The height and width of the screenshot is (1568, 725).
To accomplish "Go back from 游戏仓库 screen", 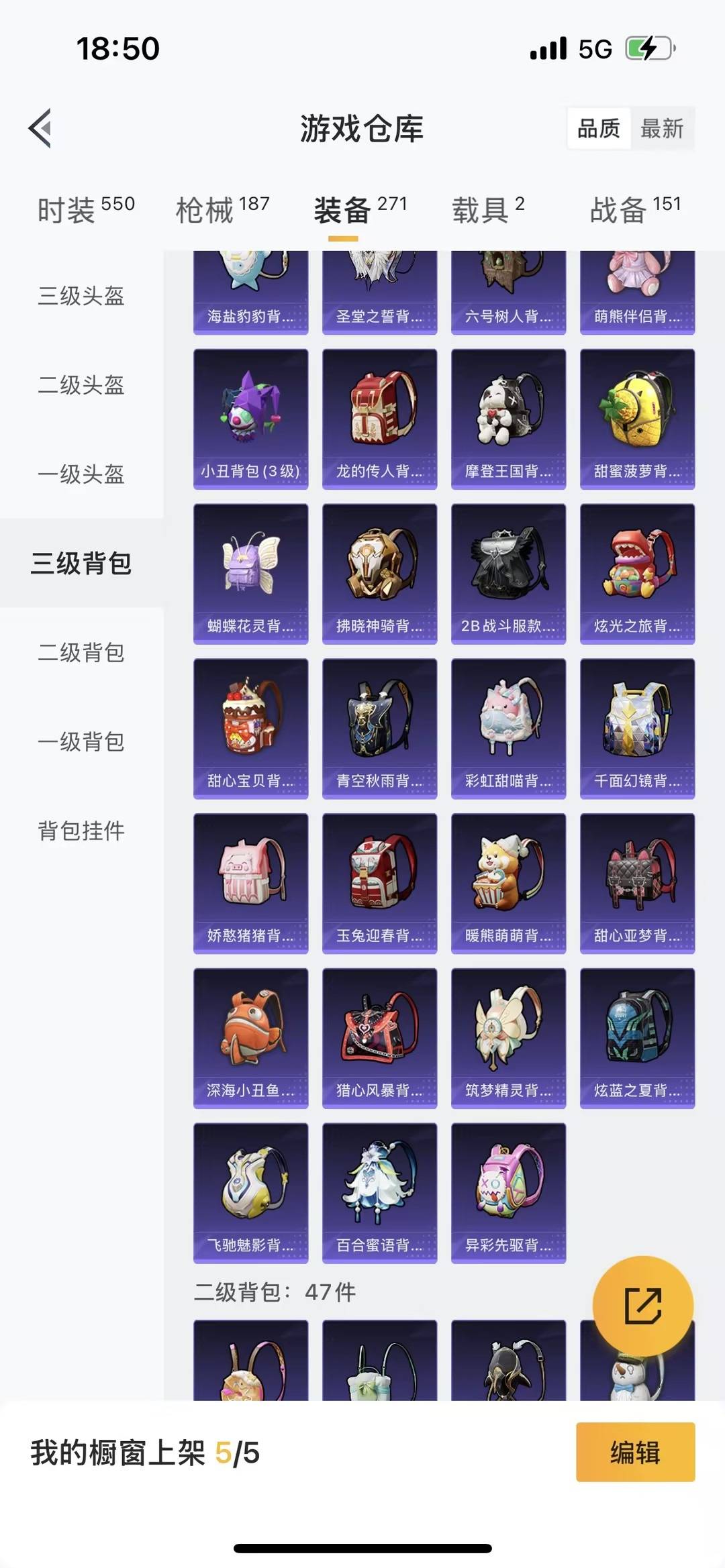I will click(x=40, y=128).
